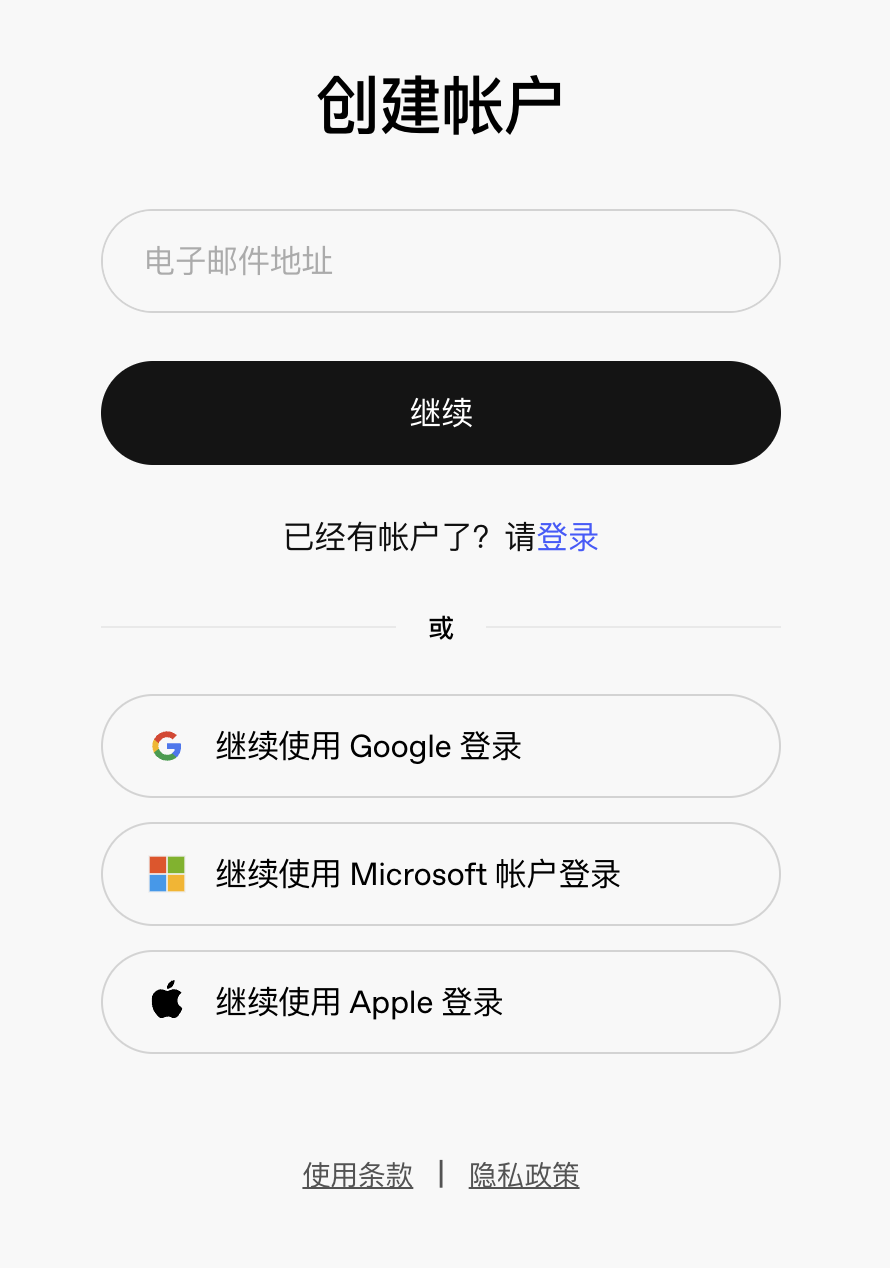
Task: Click the 或 divider label
Action: (x=440, y=628)
